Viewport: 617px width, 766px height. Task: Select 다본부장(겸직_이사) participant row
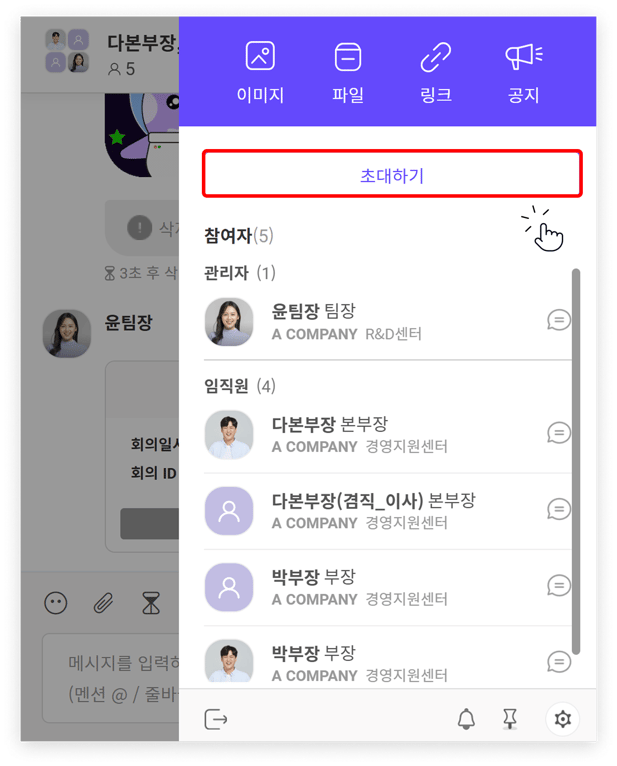[370, 511]
